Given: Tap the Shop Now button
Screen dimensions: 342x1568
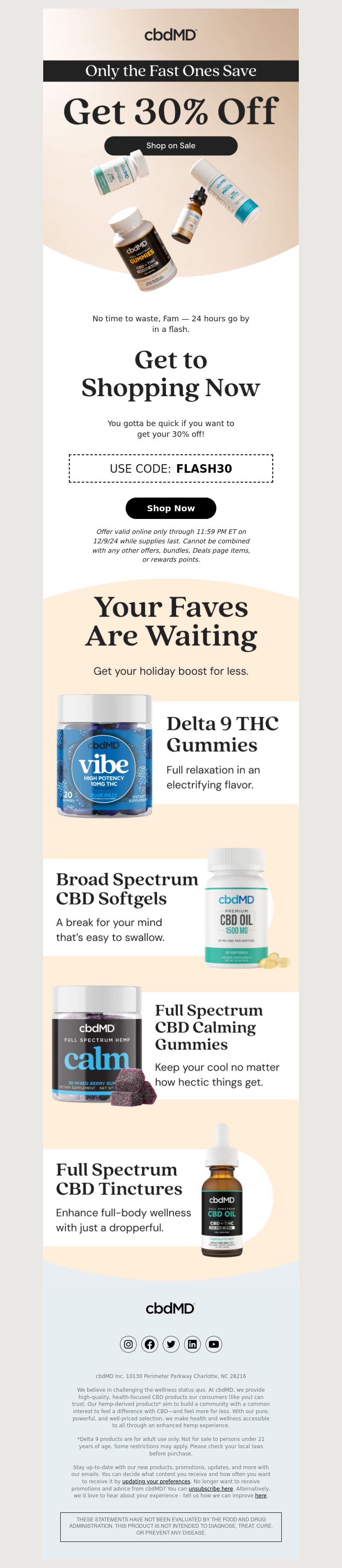Looking at the screenshot, I should click(171, 508).
